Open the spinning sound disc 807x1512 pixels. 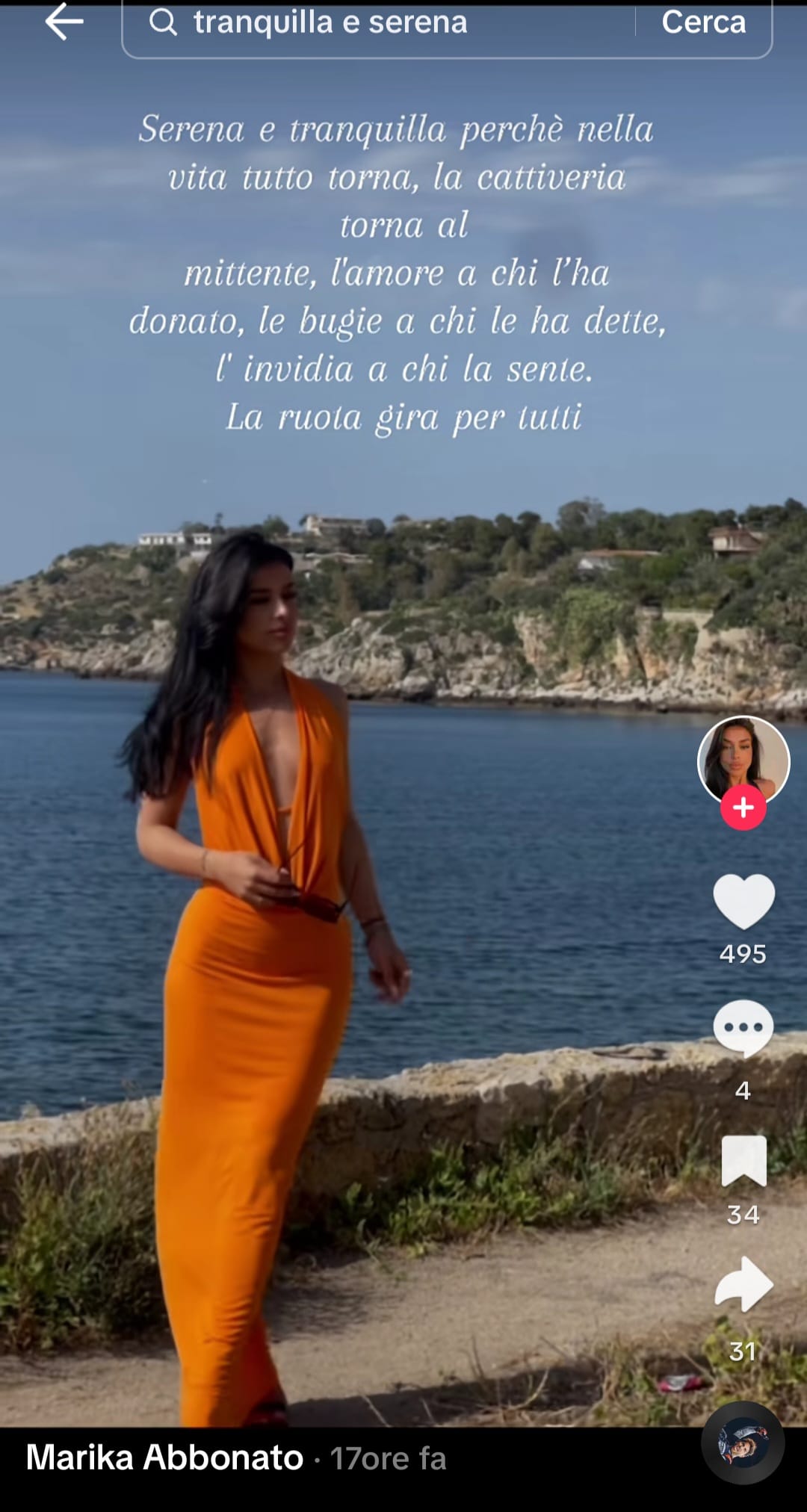pos(742,1443)
